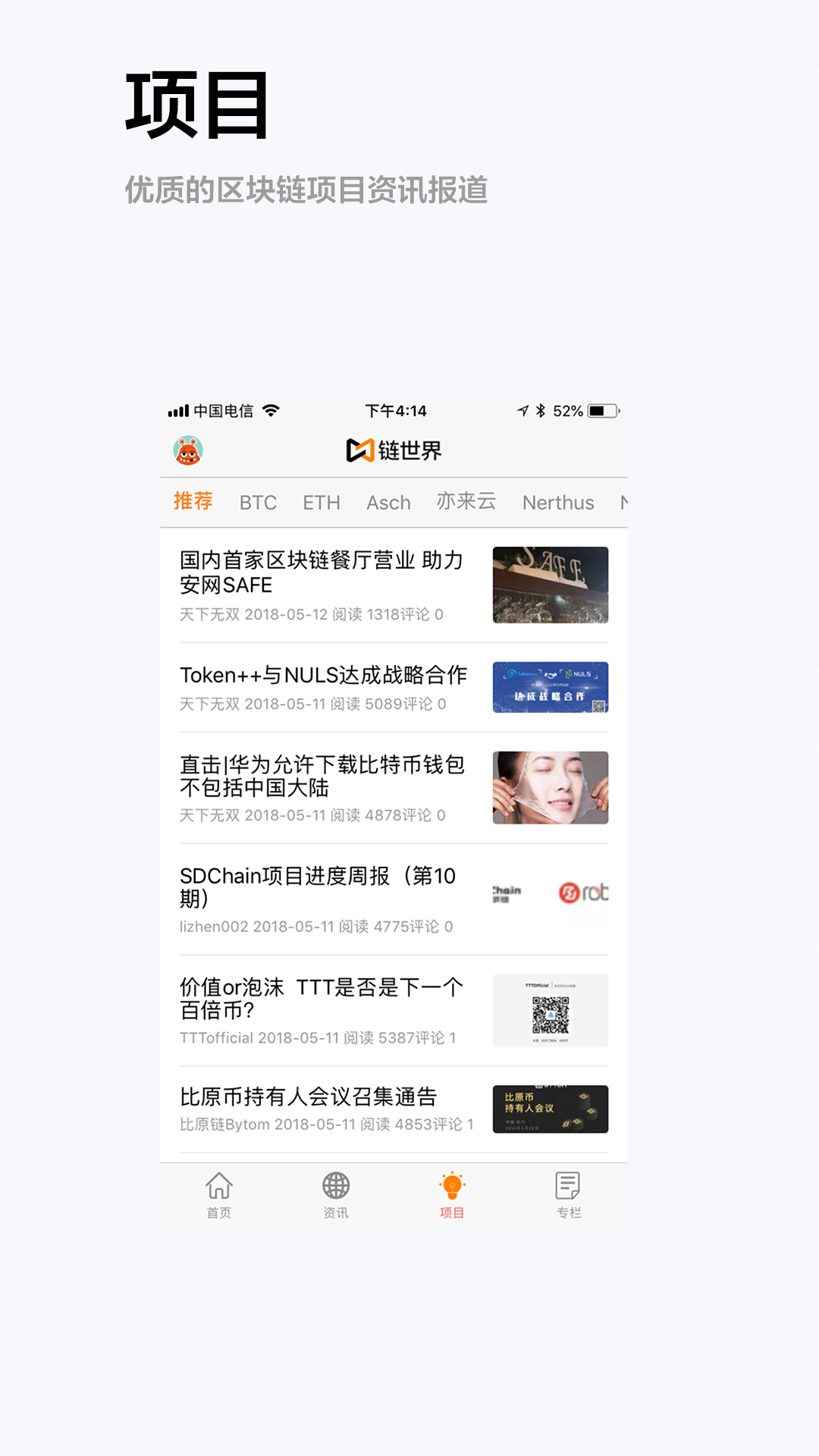
Task: Switch to the BTC category tab
Action: (258, 503)
